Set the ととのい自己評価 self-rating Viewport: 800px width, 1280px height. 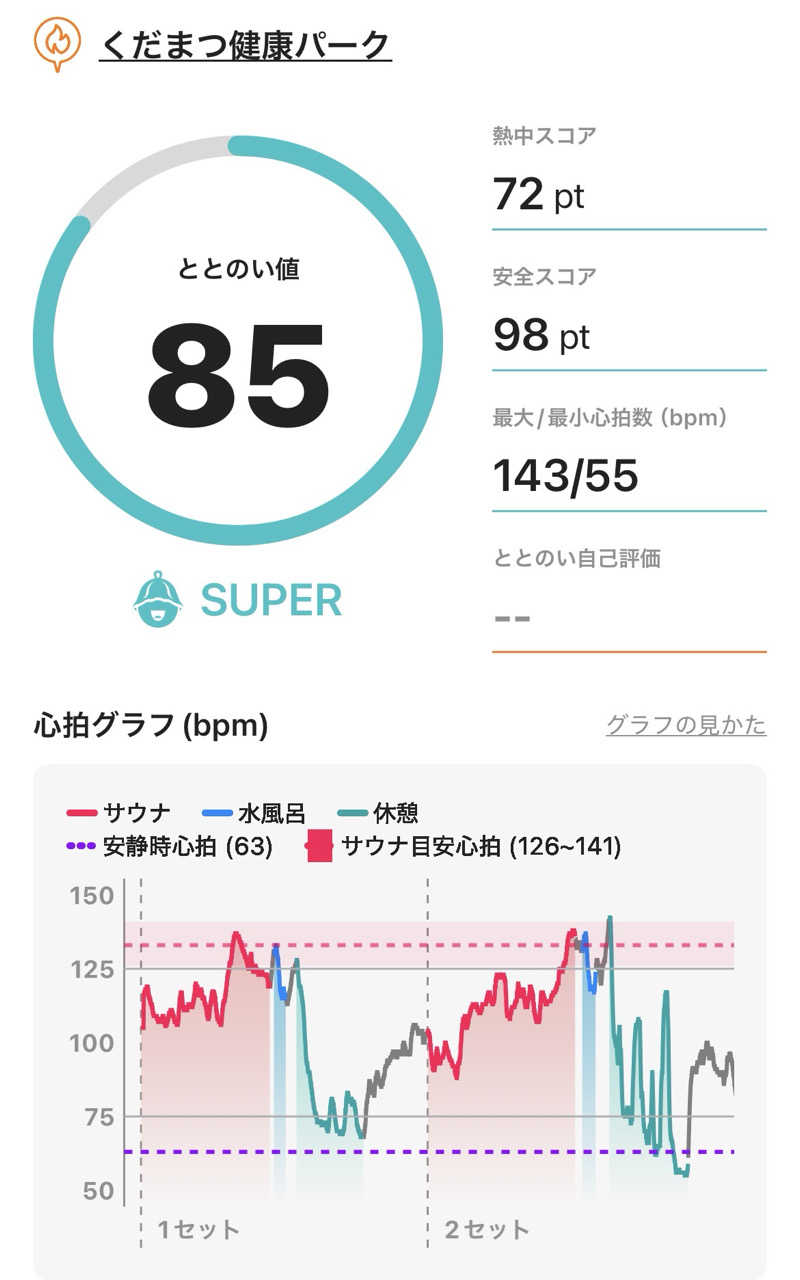click(x=628, y=614)
